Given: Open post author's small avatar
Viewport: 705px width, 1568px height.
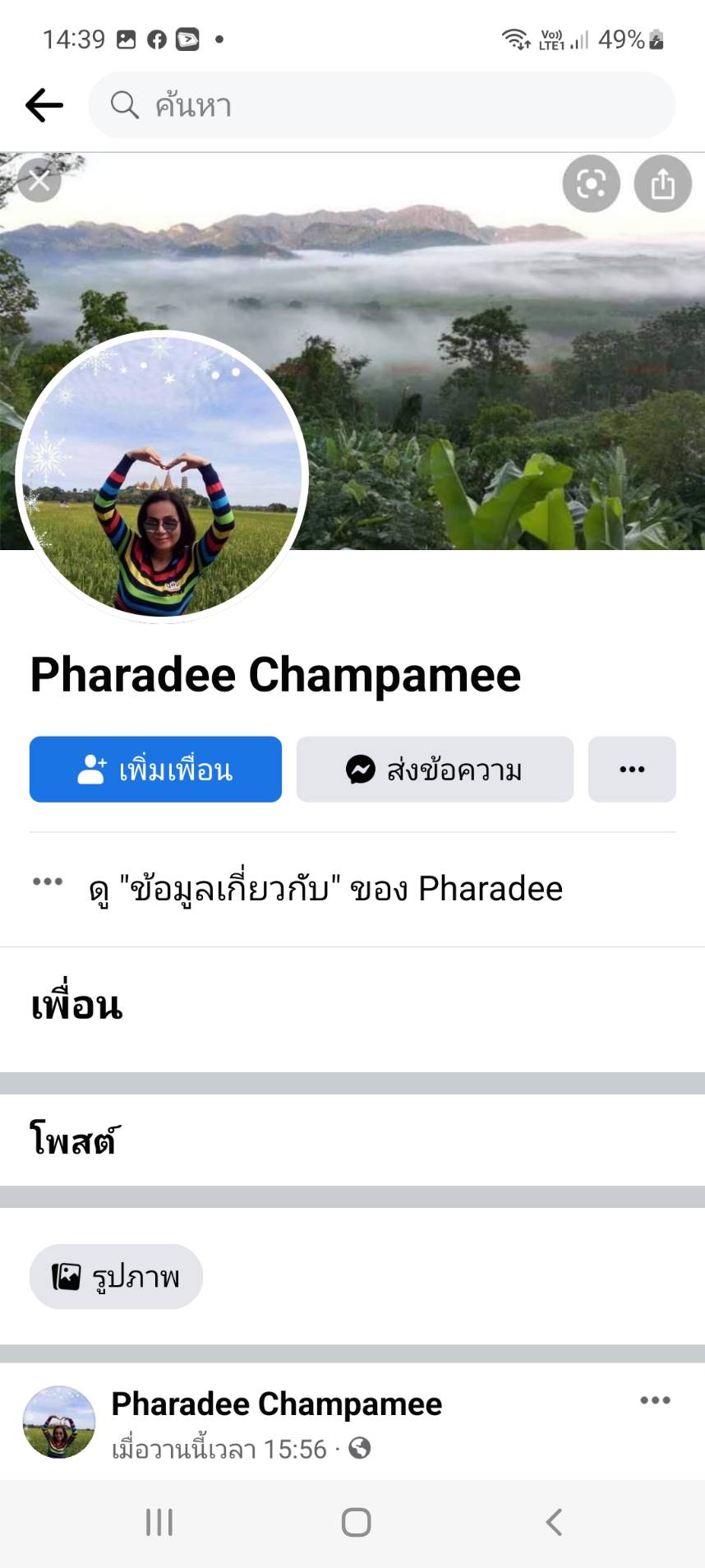Looking at the screenshot, I should click(59, 1422).
